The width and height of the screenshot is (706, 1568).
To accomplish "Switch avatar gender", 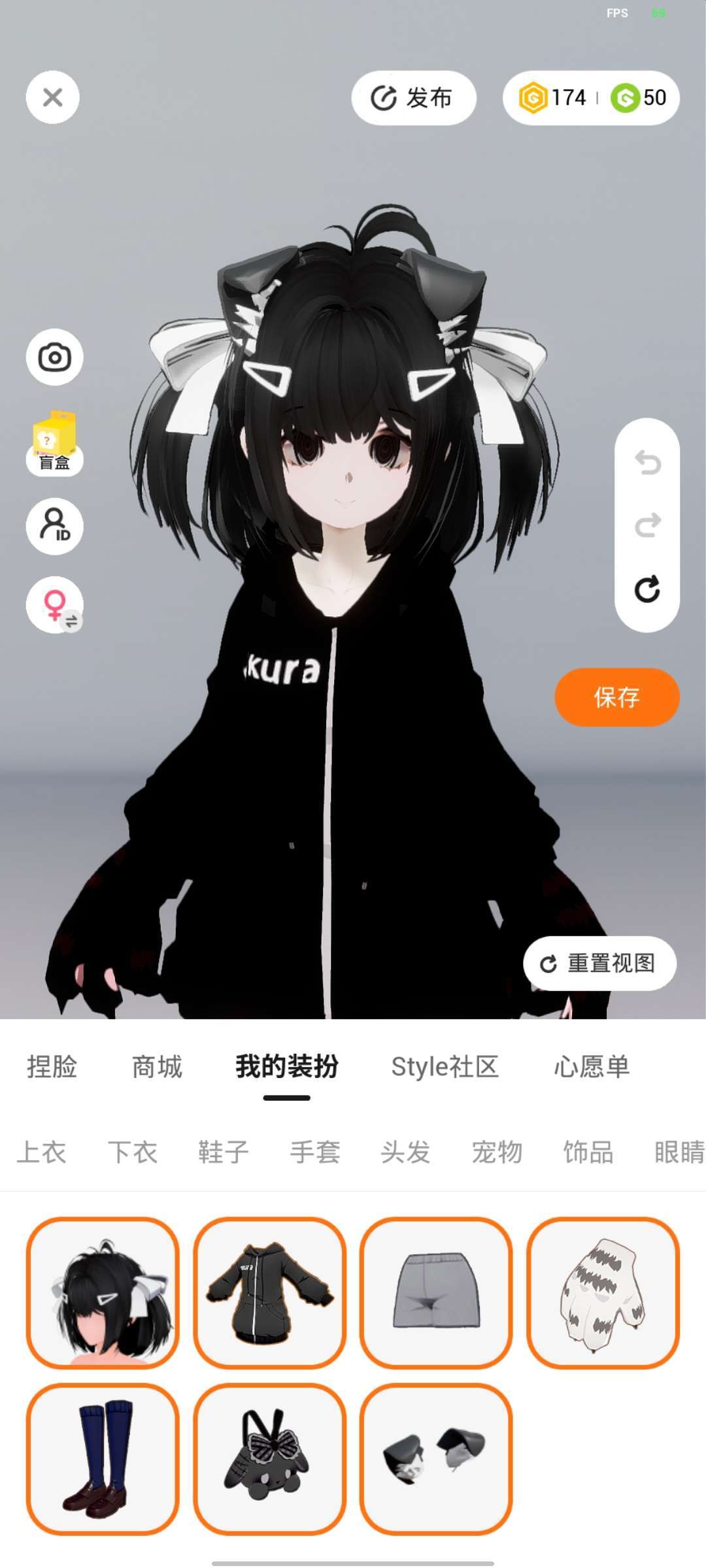I will [54, 605].
